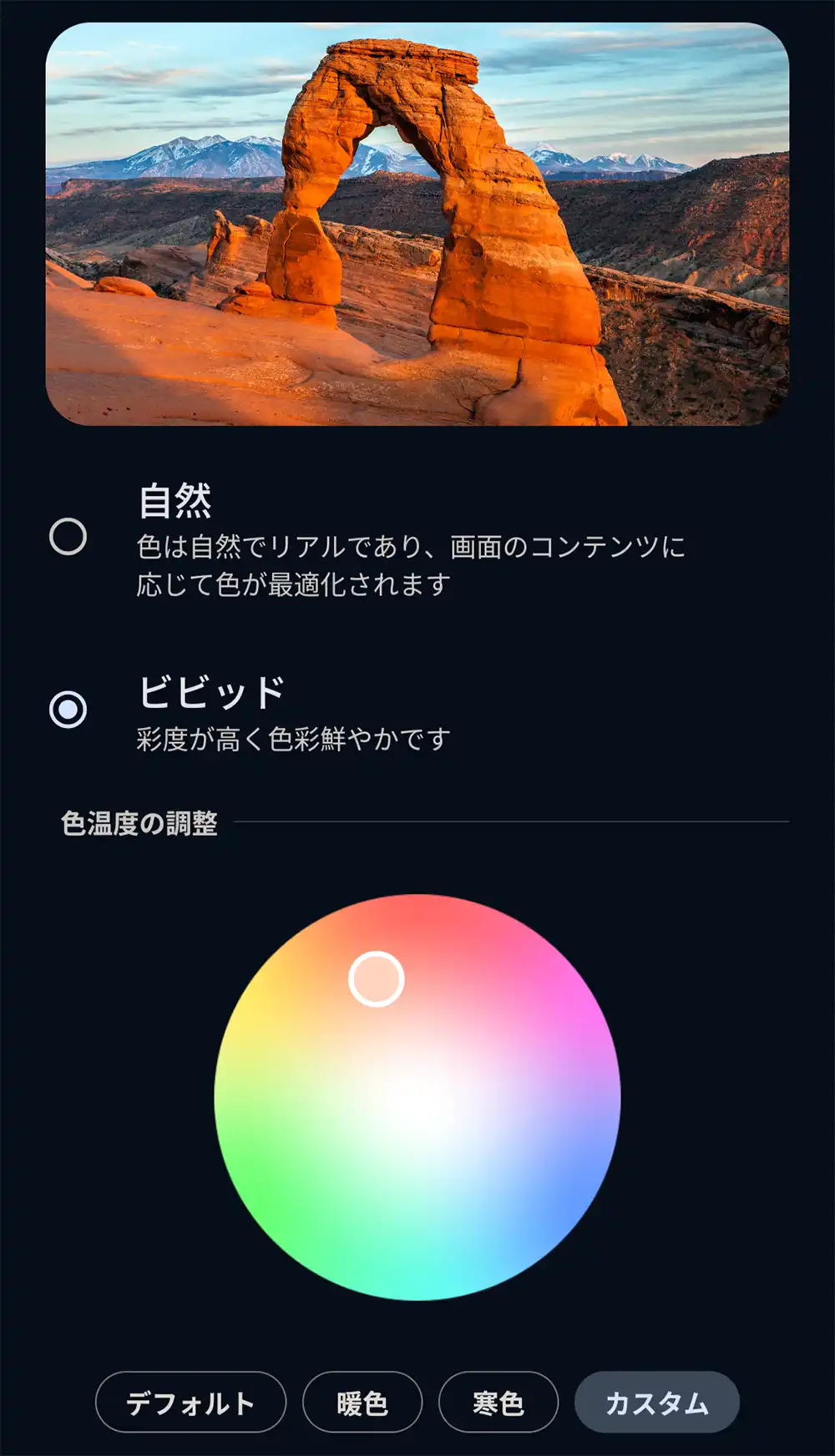Image resolution: width=835 pixels, height=1456 pixels.
Task: Select the ビビッド color mode
Action: pos(68,710)
